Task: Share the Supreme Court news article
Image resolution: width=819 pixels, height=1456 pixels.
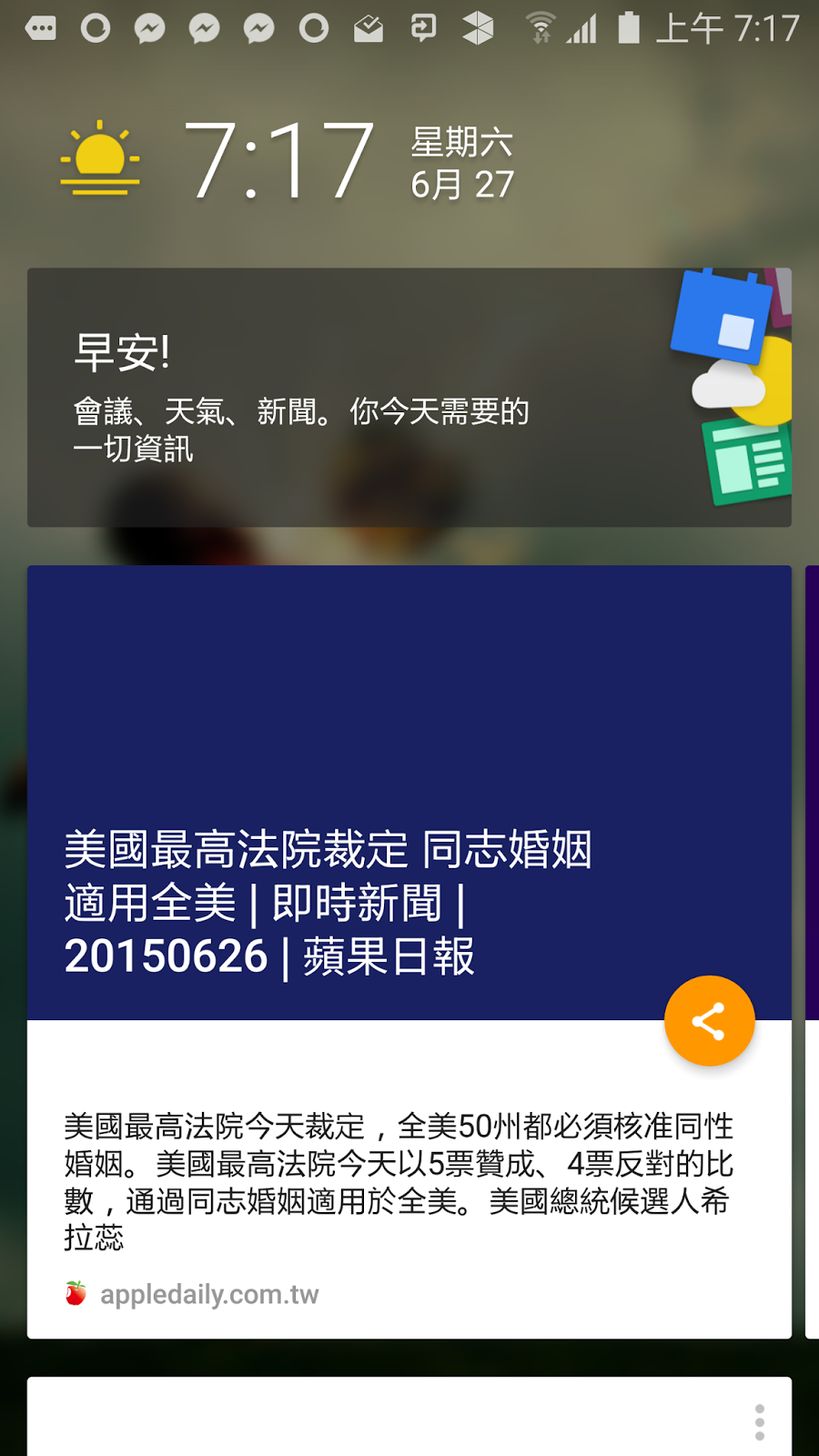Action: [x=709, y=1021]
